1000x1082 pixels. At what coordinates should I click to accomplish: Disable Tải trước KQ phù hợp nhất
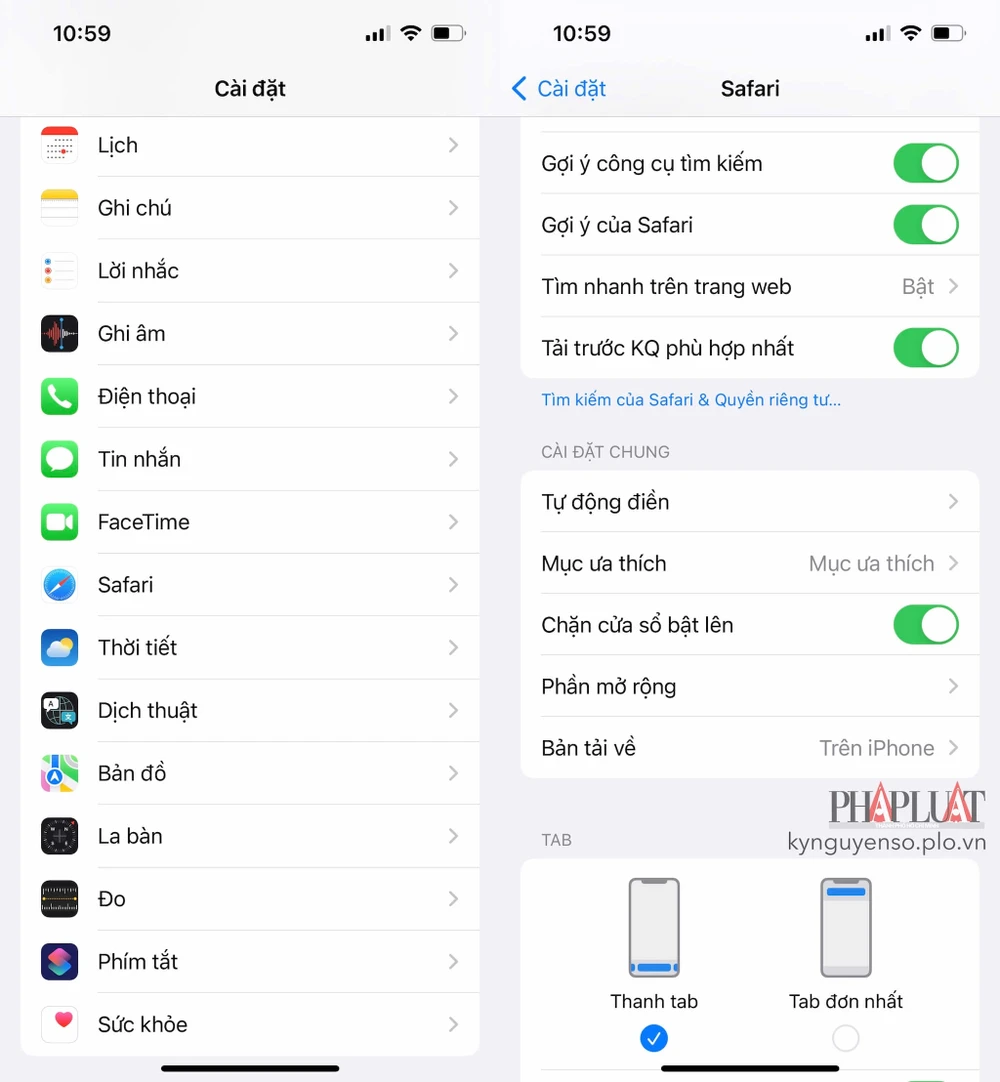click(x=925, y=348)
